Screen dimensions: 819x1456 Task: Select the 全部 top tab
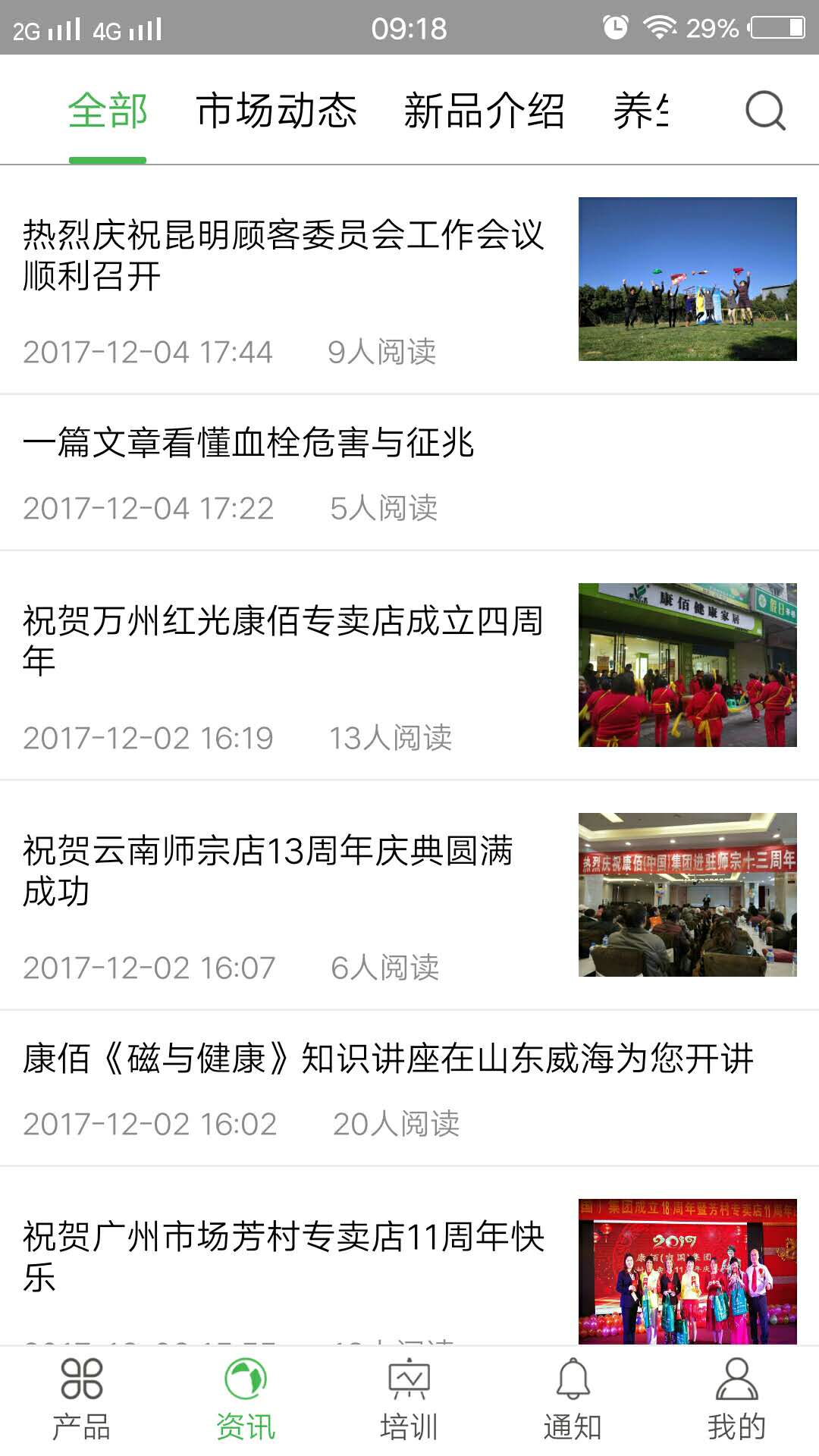click(108, 111)
